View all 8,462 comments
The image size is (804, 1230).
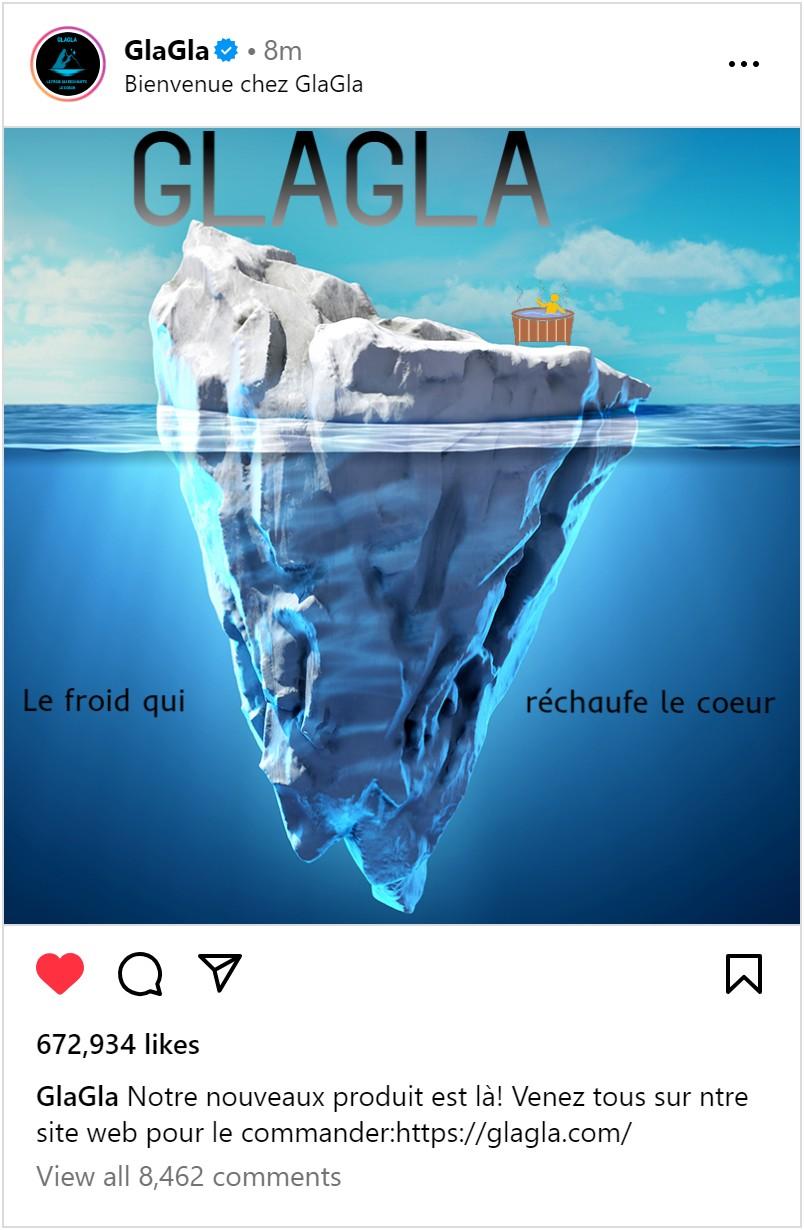(x=189, y=1176)
